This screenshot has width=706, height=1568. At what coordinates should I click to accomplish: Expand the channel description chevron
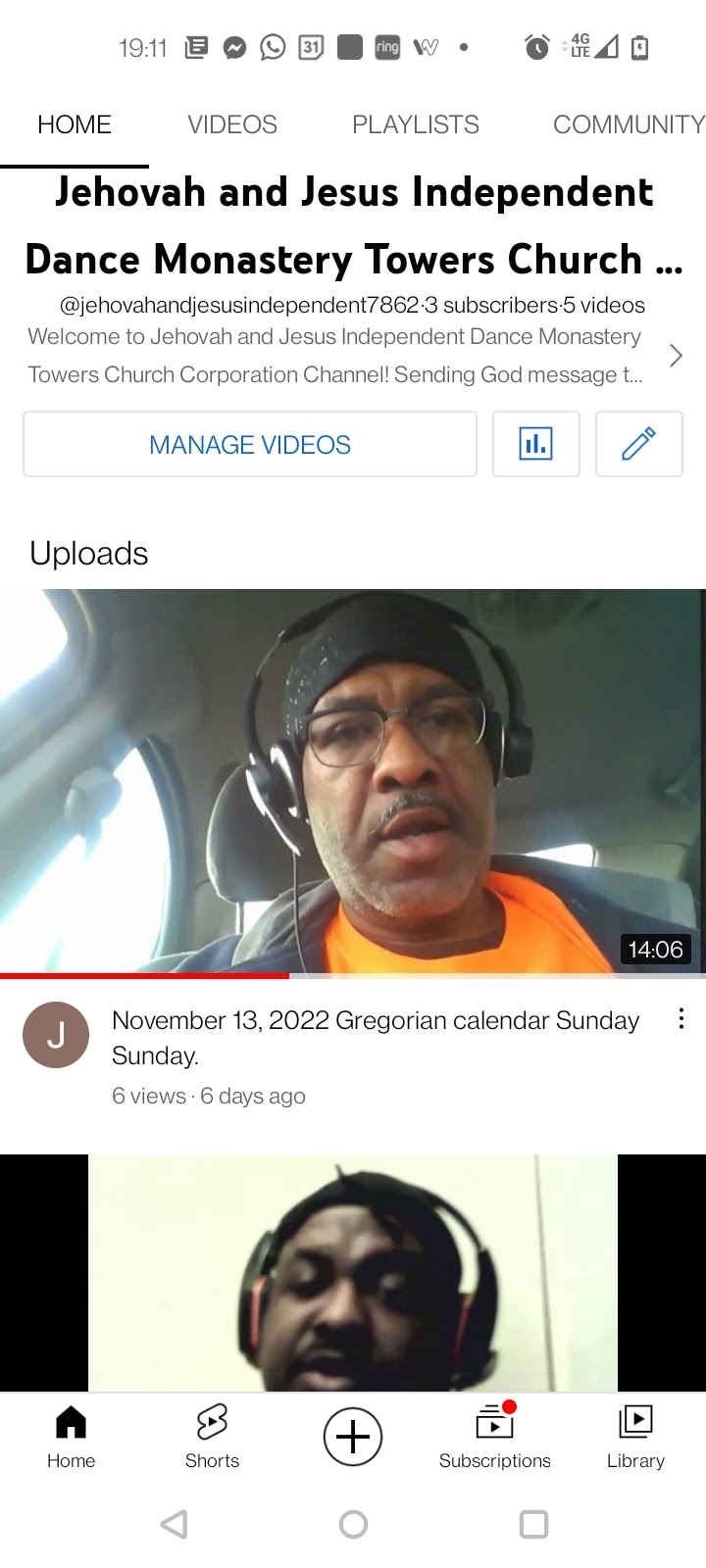676,356
